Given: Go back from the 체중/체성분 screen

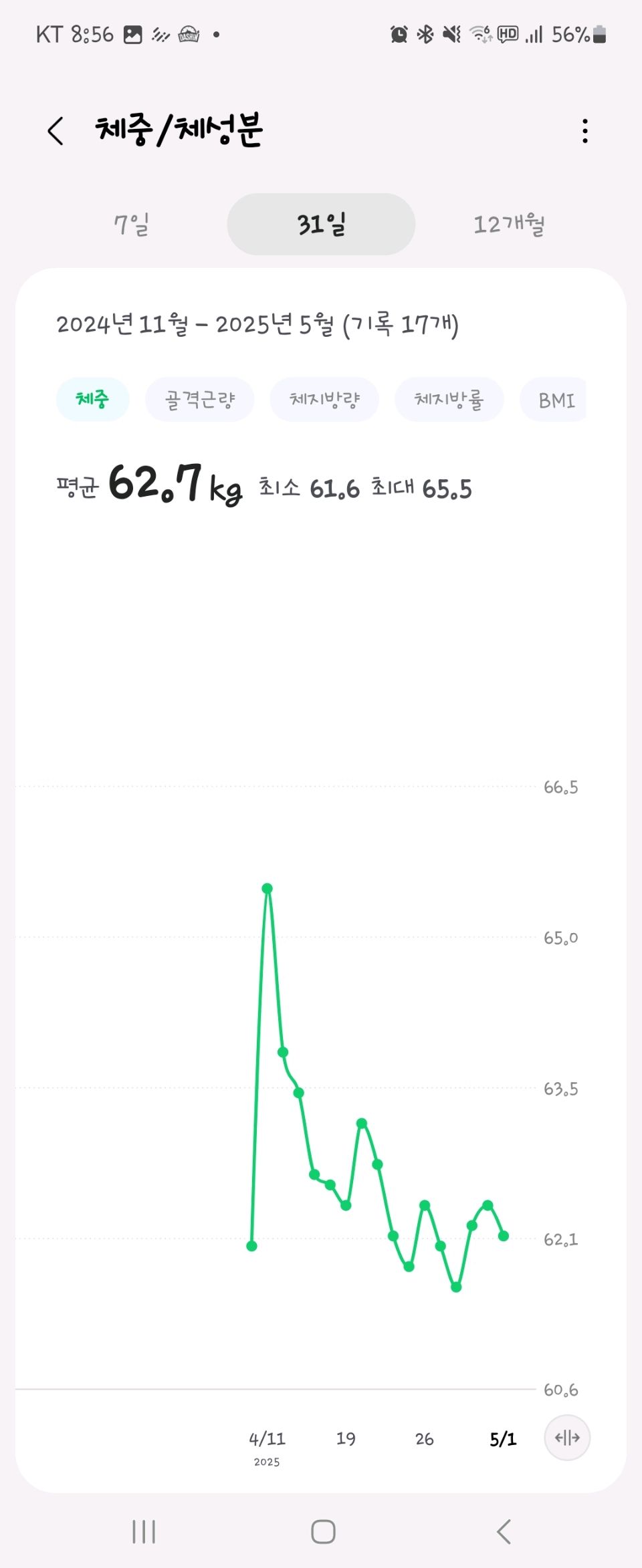Looking at the screenshot, I should 56,130.
